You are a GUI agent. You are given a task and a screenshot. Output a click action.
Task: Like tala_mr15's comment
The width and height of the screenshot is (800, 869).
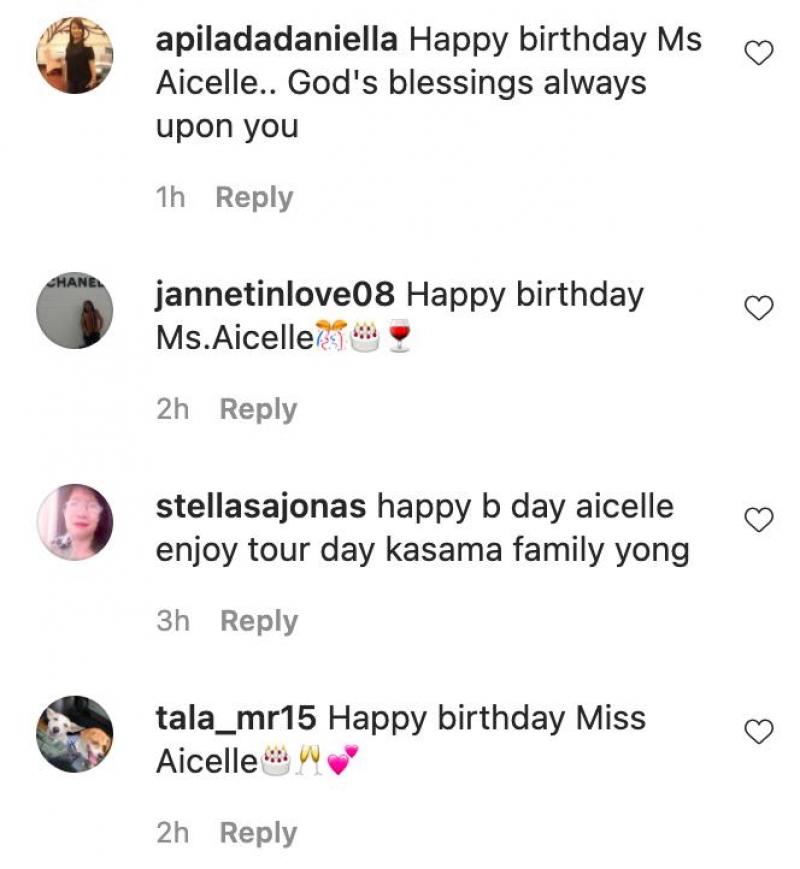(760, 732)
